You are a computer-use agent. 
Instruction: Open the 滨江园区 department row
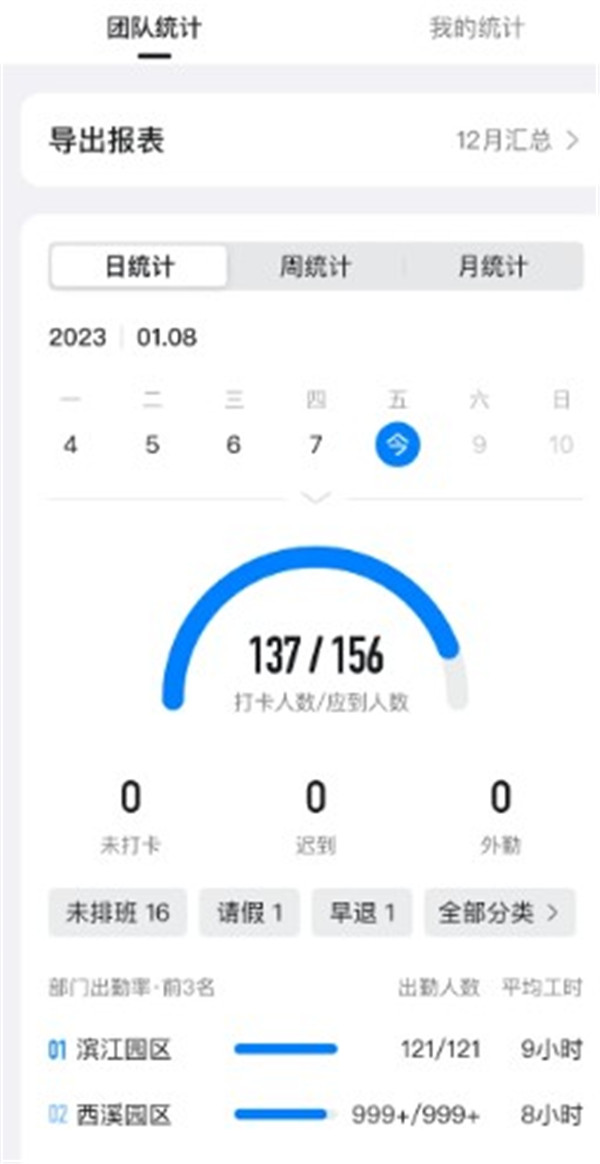pyautogui.click(x=315, y=1050)
